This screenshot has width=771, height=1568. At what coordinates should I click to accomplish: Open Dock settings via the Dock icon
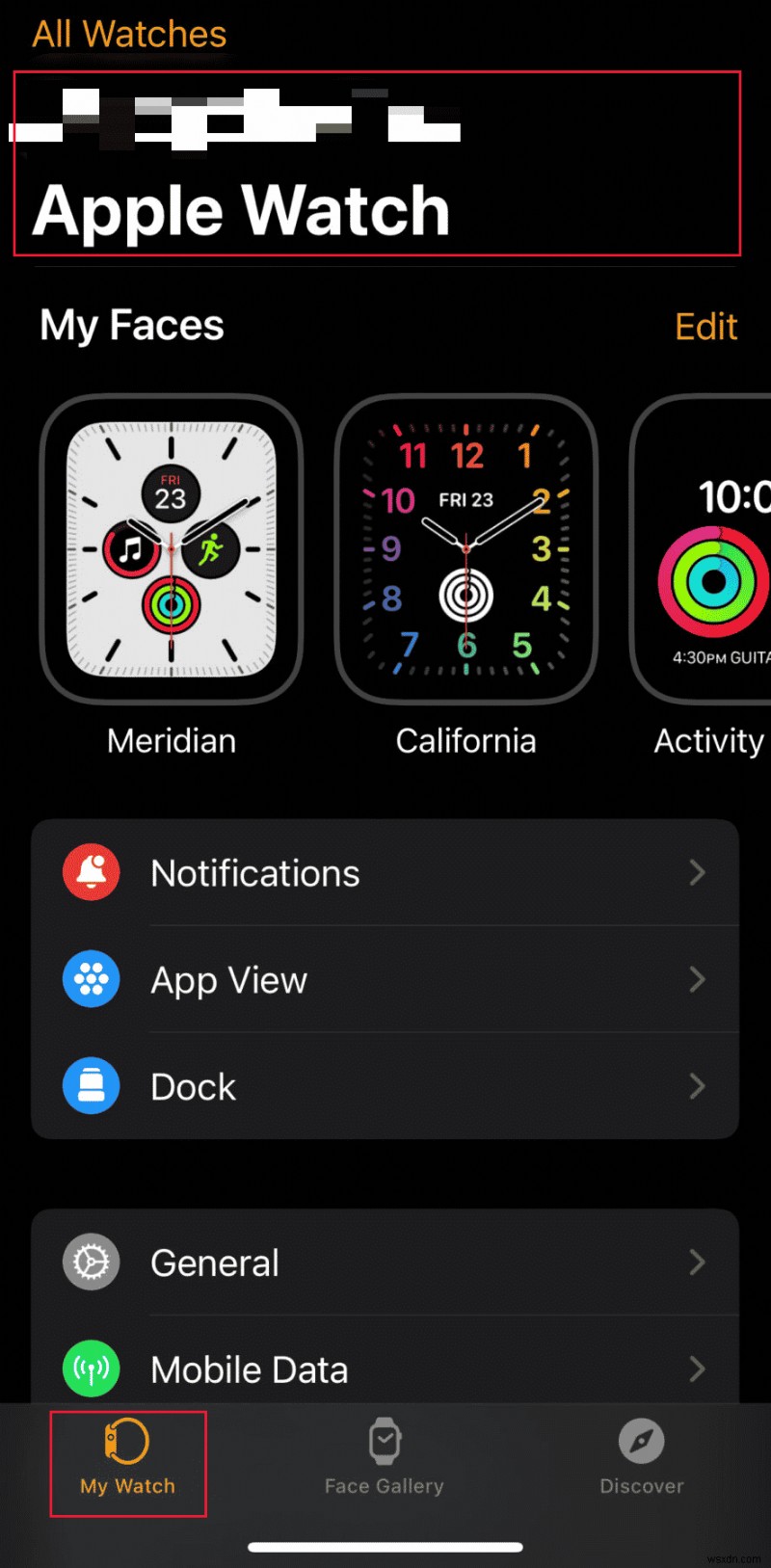pyautogui.click(x=91, y=1086)
